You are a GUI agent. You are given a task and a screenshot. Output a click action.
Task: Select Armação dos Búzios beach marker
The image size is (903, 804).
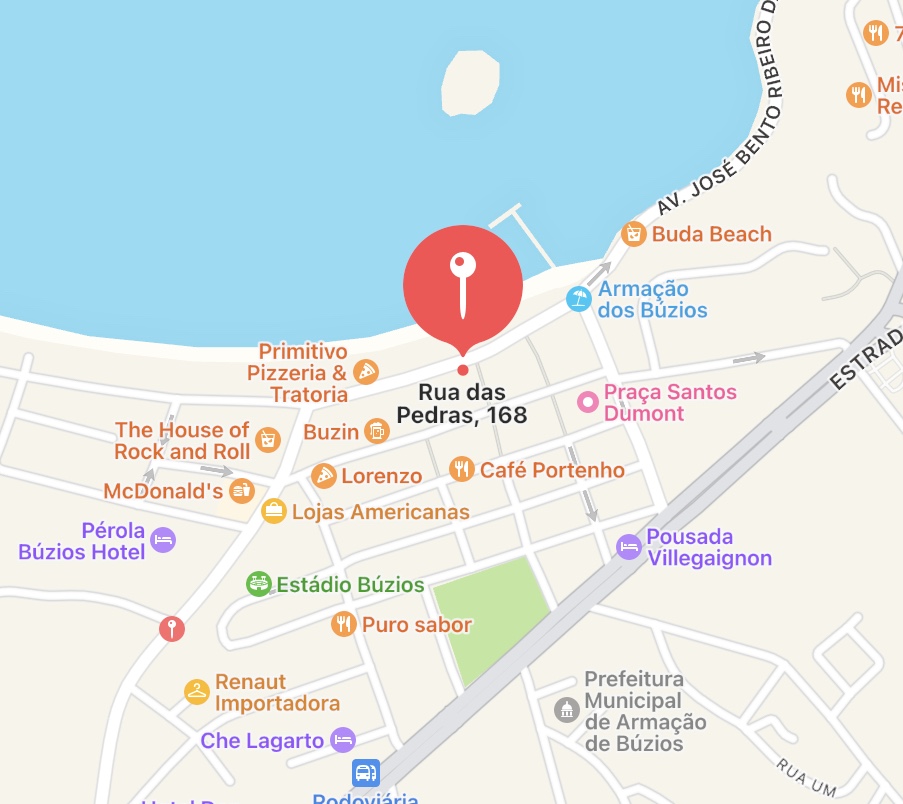pyautogui.click(x=579, y=298)
